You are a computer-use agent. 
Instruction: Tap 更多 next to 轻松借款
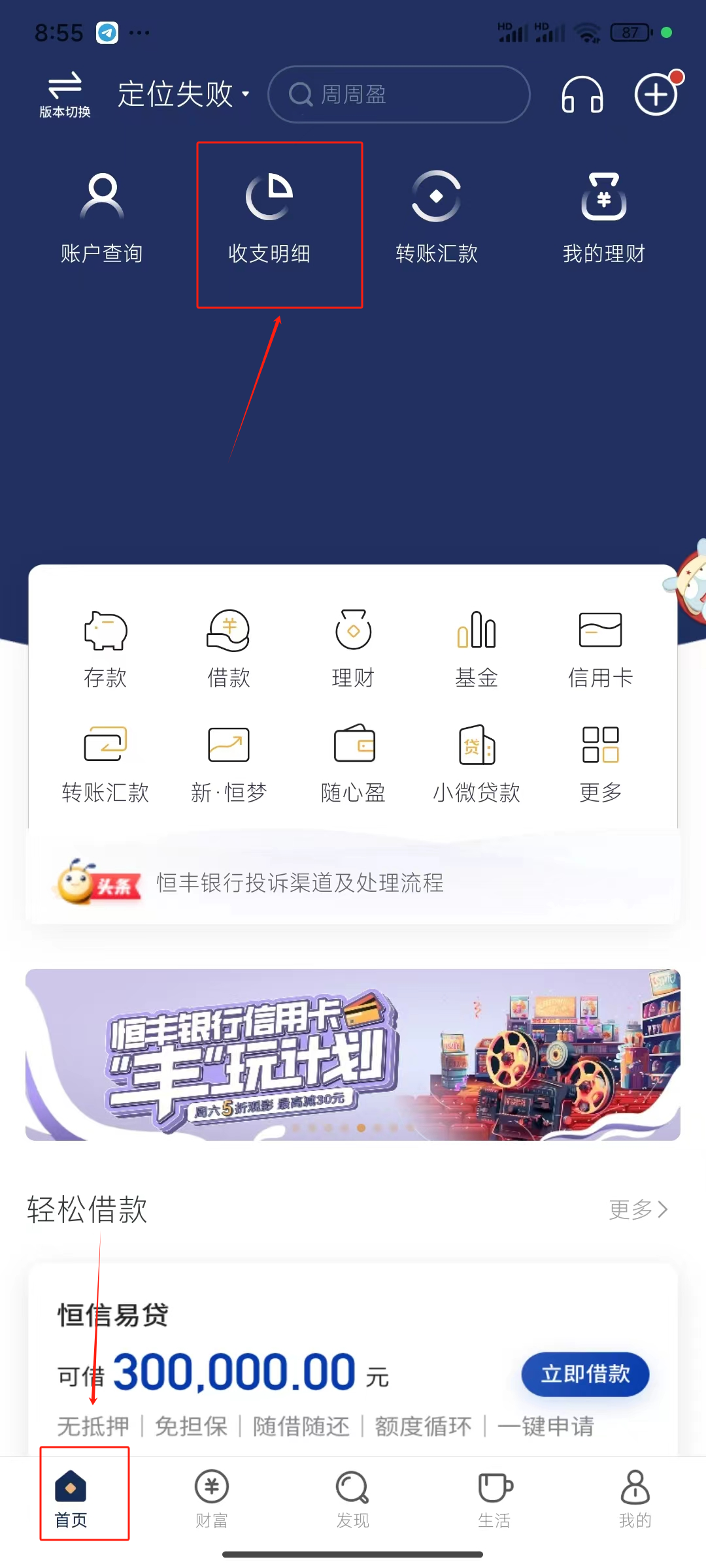tap(637, 1209)
